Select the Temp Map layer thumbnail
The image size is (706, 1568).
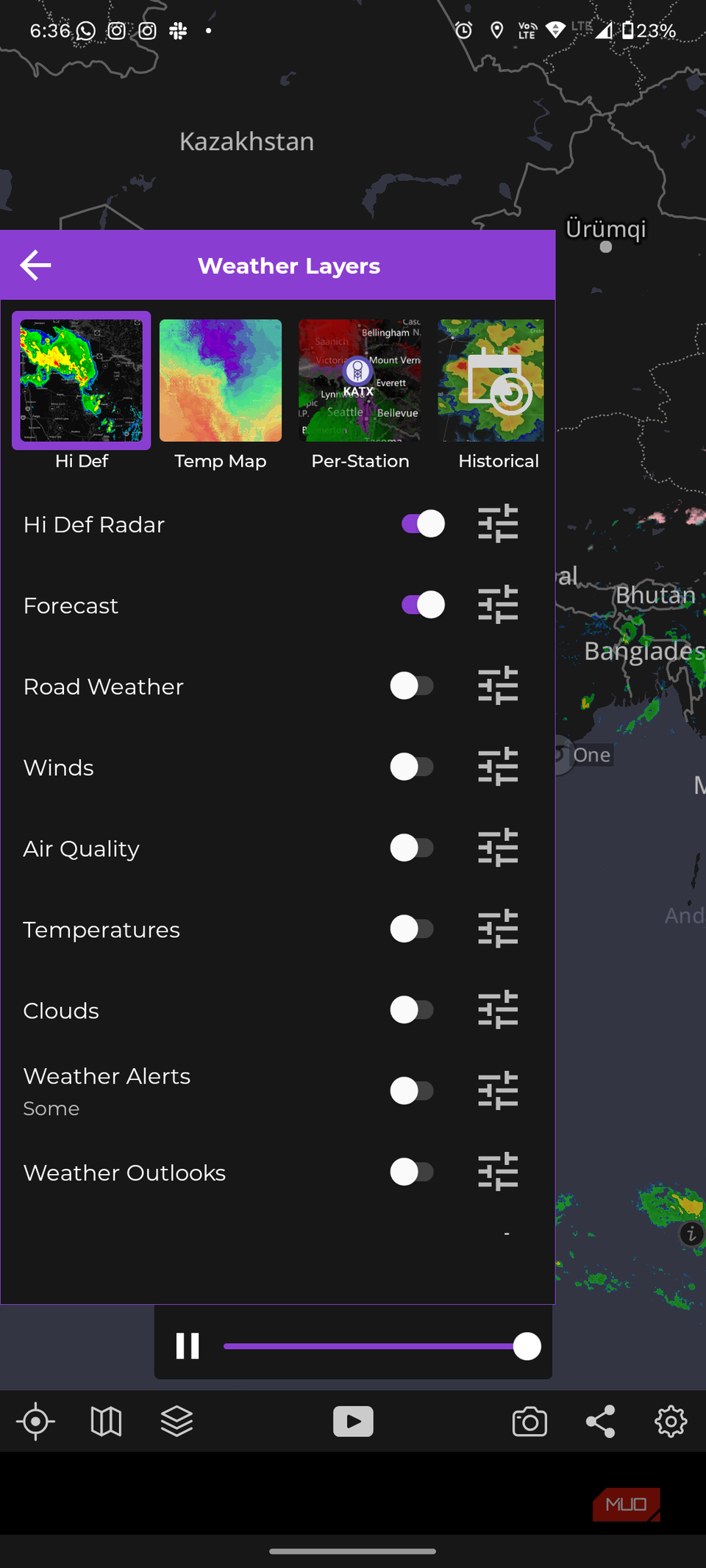[x=220, y=381]
